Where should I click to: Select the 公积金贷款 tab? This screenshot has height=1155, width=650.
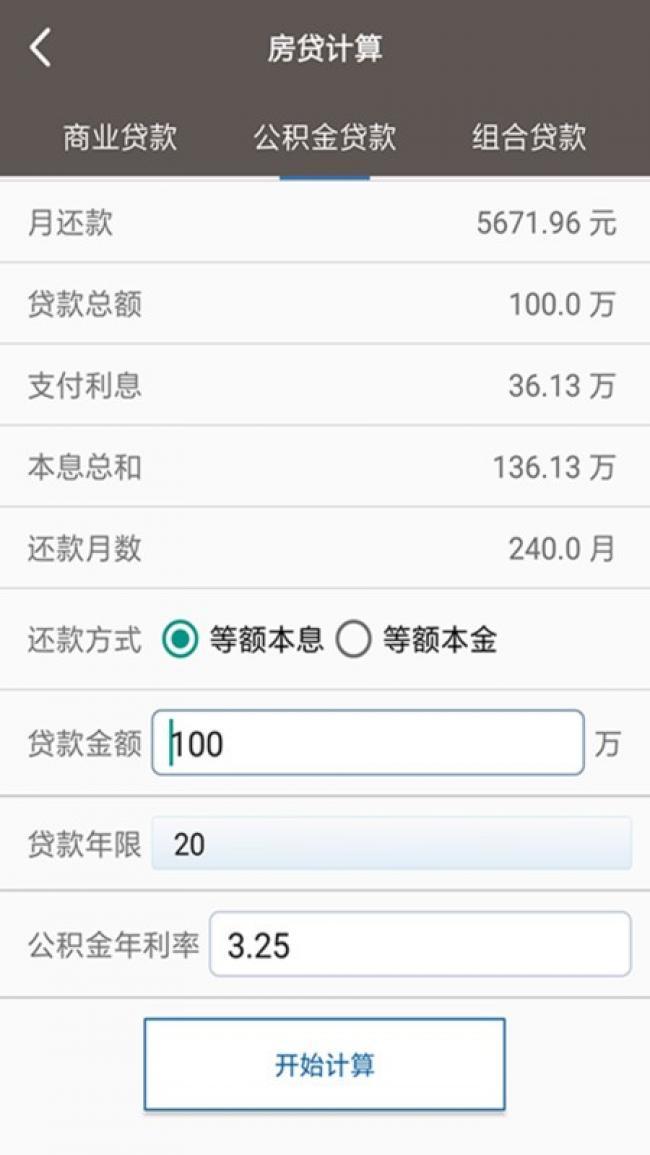coord(325,137)
